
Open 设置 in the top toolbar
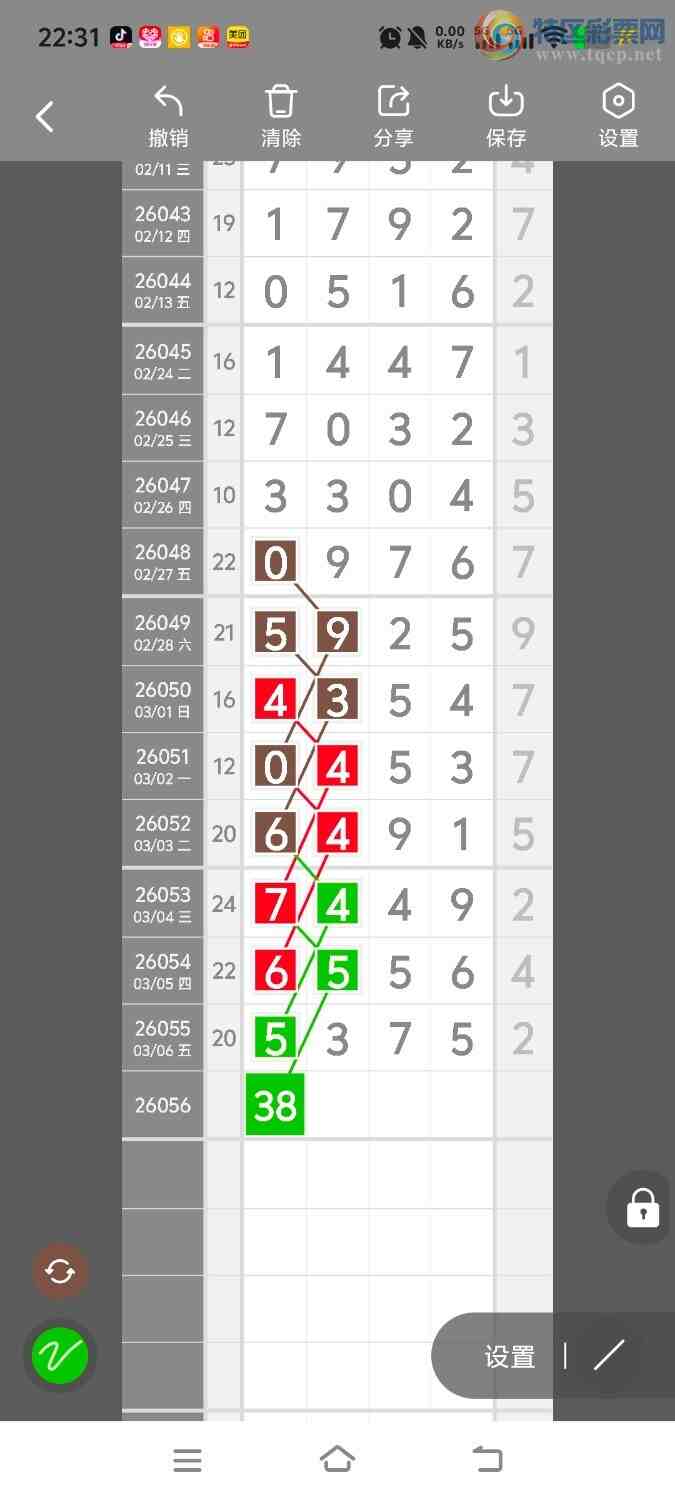pyautogui.click(x=618, y=117)
